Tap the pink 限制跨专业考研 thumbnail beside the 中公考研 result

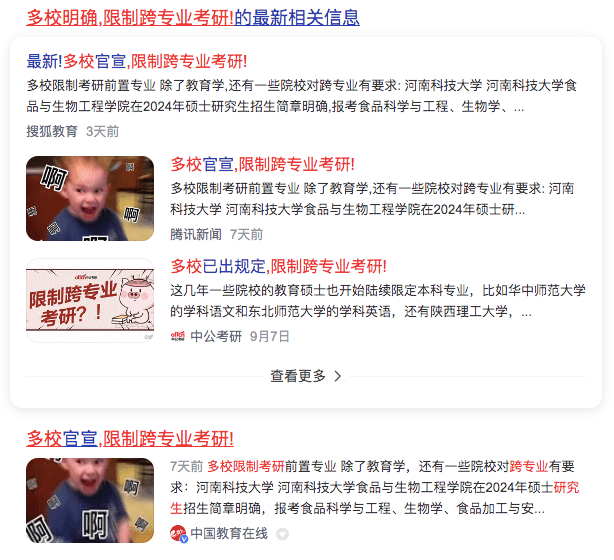[x=90, y=300]
